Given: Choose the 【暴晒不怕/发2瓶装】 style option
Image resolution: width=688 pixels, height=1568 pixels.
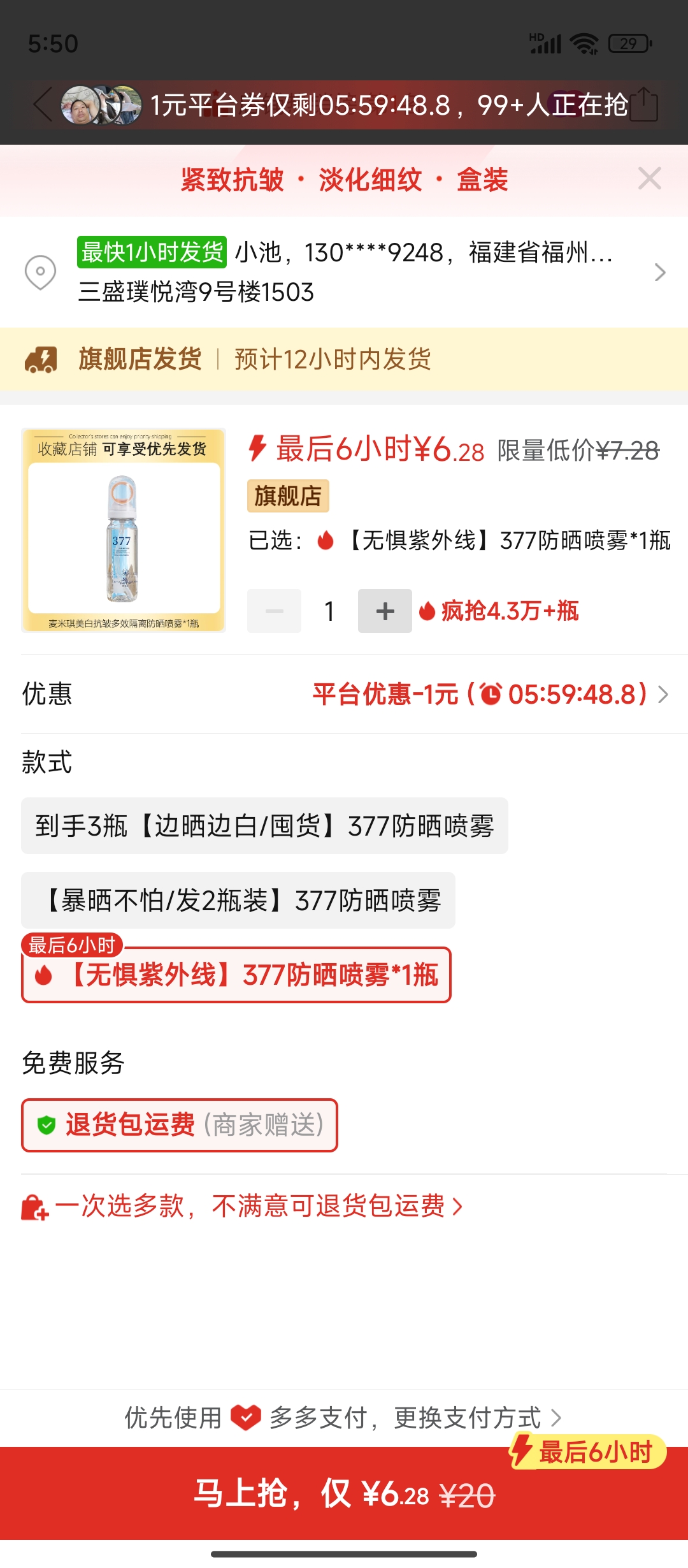Looking at the screenshot, I should pos(238,901).
